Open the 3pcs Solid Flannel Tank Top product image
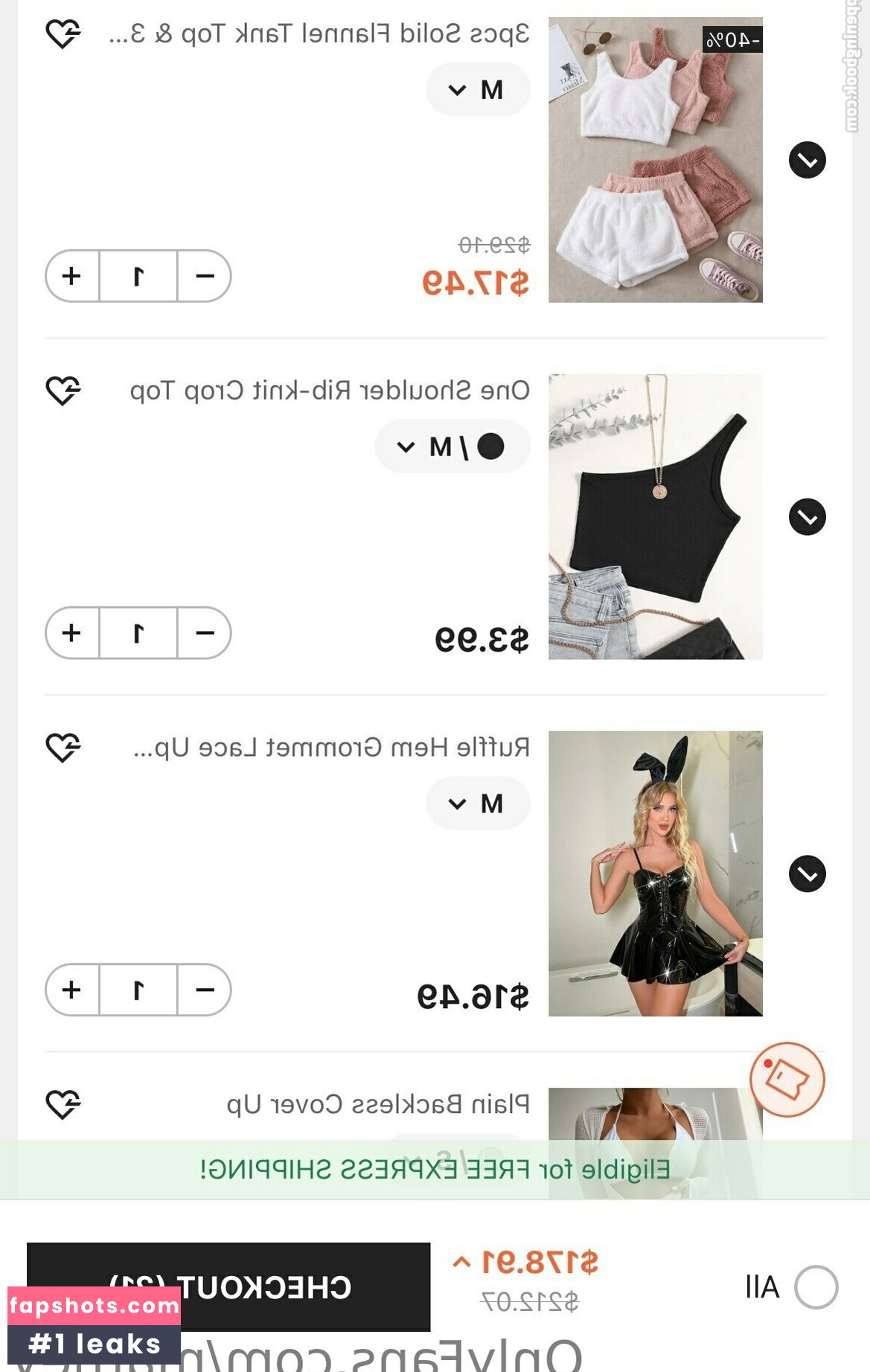Screen dimensions: 870x1372 [655, 160]
